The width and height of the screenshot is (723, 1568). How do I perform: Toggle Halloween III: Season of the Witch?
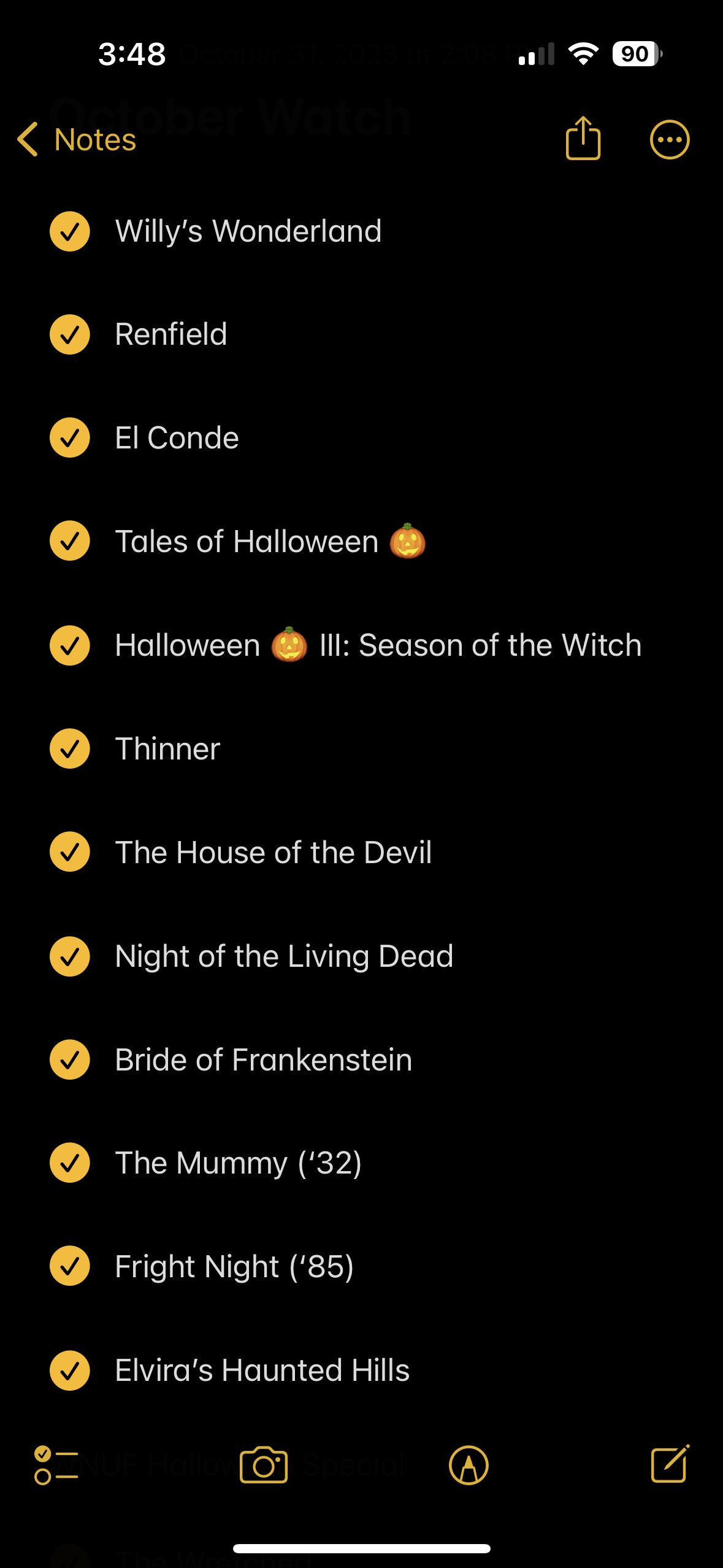point(70,645)
